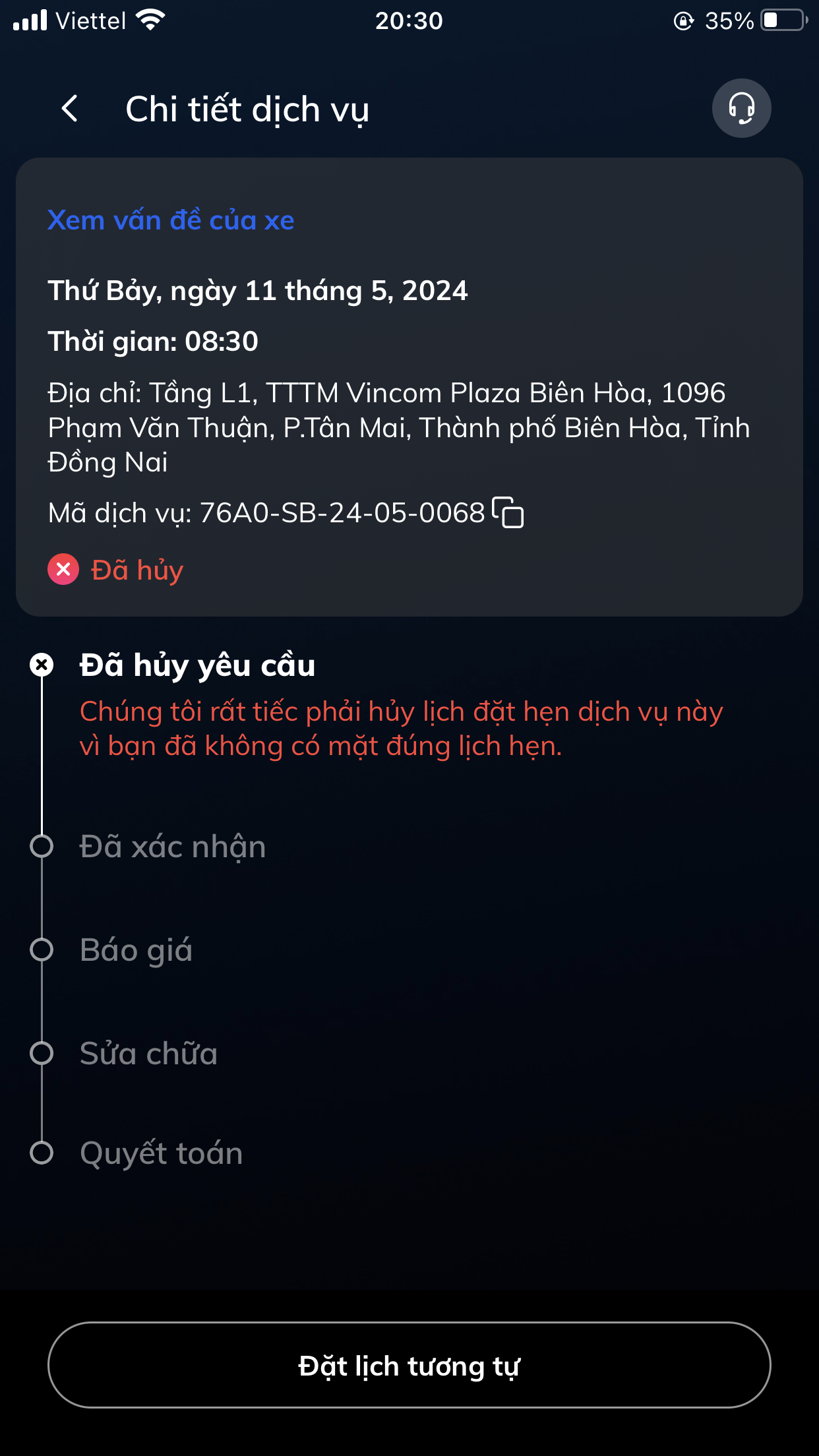Tap Đặt lịch tương tự button
Image resolution: width=819 pixels, height=1456 pixels.
[409, 1365]
